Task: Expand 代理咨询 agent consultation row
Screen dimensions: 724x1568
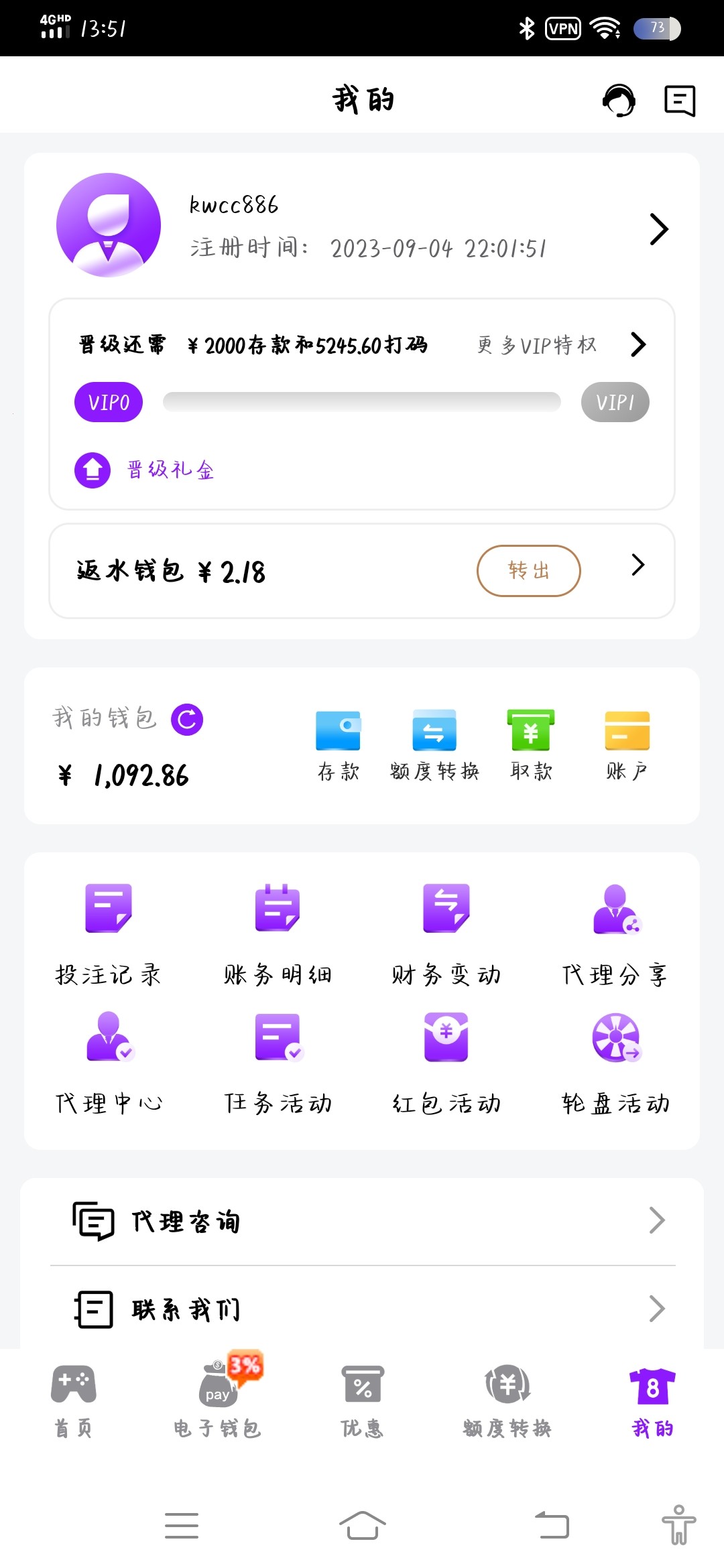Action: tap(362, 1221)
